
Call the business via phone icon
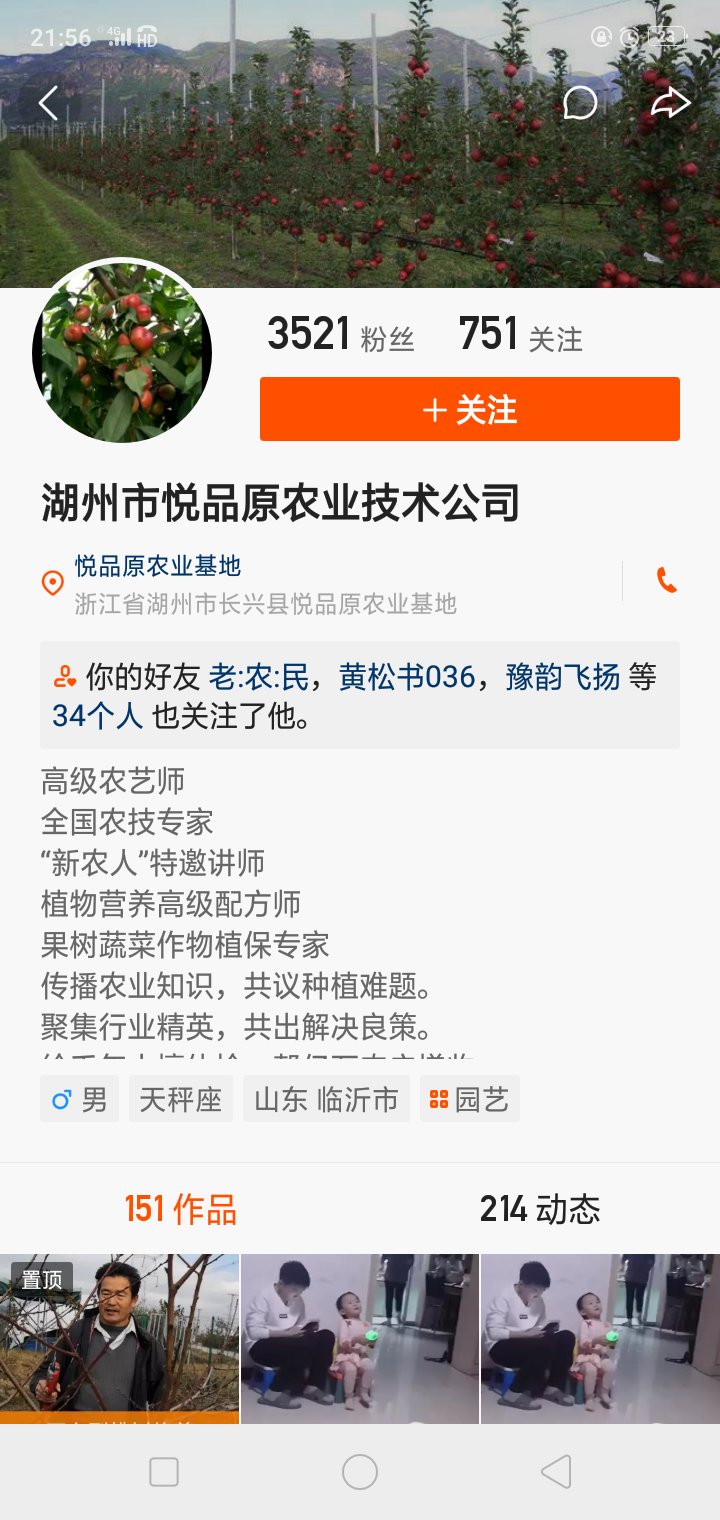pyautogui.click(x=666, y=580)
